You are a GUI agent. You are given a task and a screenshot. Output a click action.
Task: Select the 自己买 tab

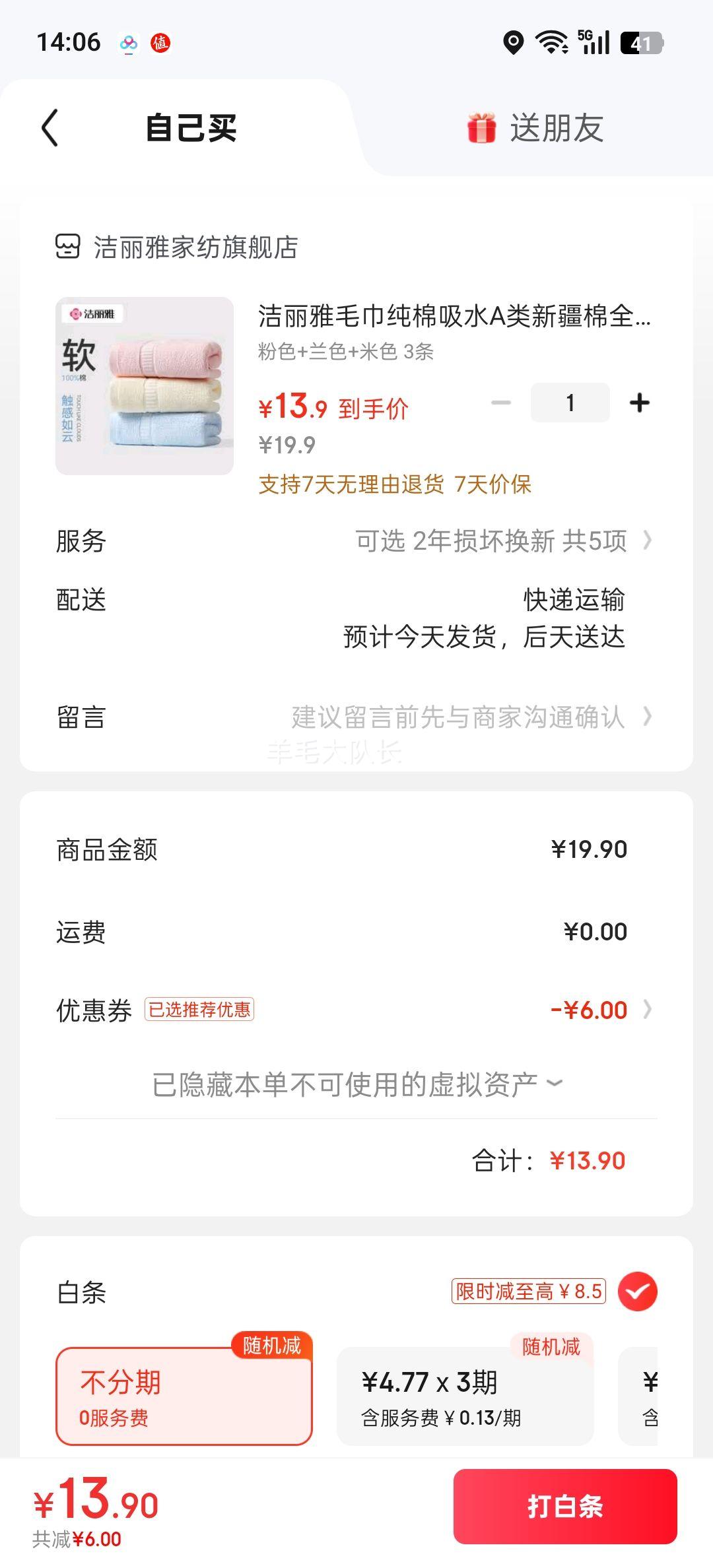pos(191,128)
